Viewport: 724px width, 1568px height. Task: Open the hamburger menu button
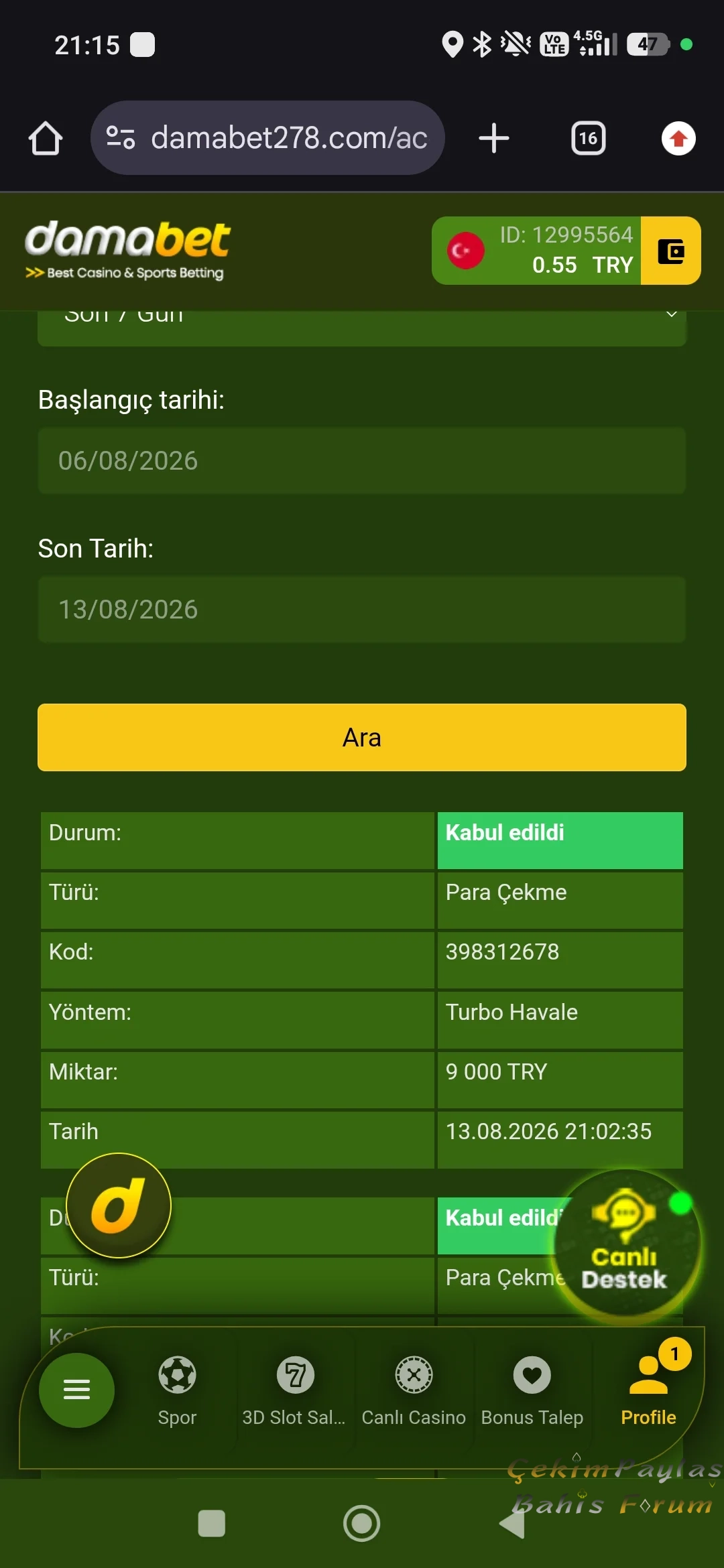pos(76,1390)
